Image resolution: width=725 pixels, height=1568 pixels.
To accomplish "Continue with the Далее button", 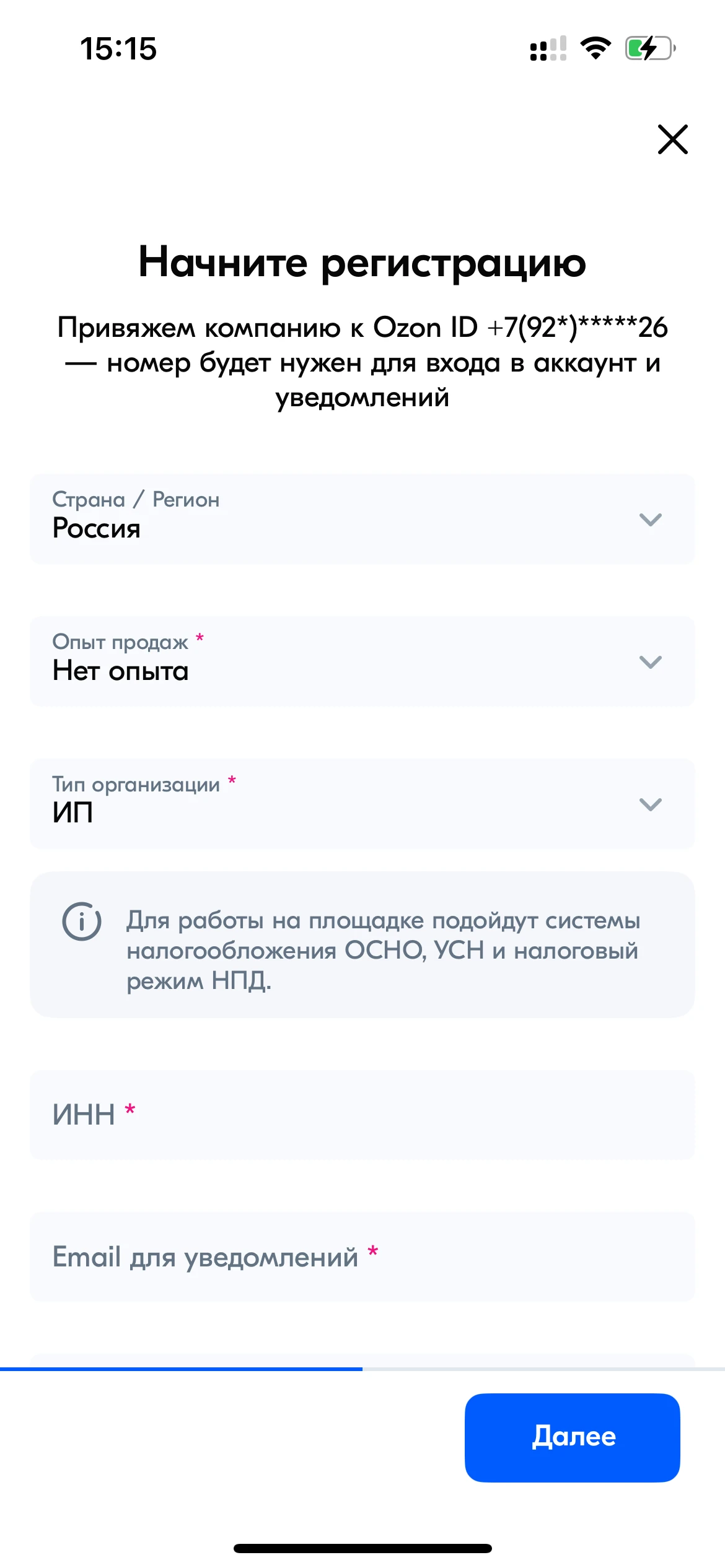I will click(x=572, y=1437).
